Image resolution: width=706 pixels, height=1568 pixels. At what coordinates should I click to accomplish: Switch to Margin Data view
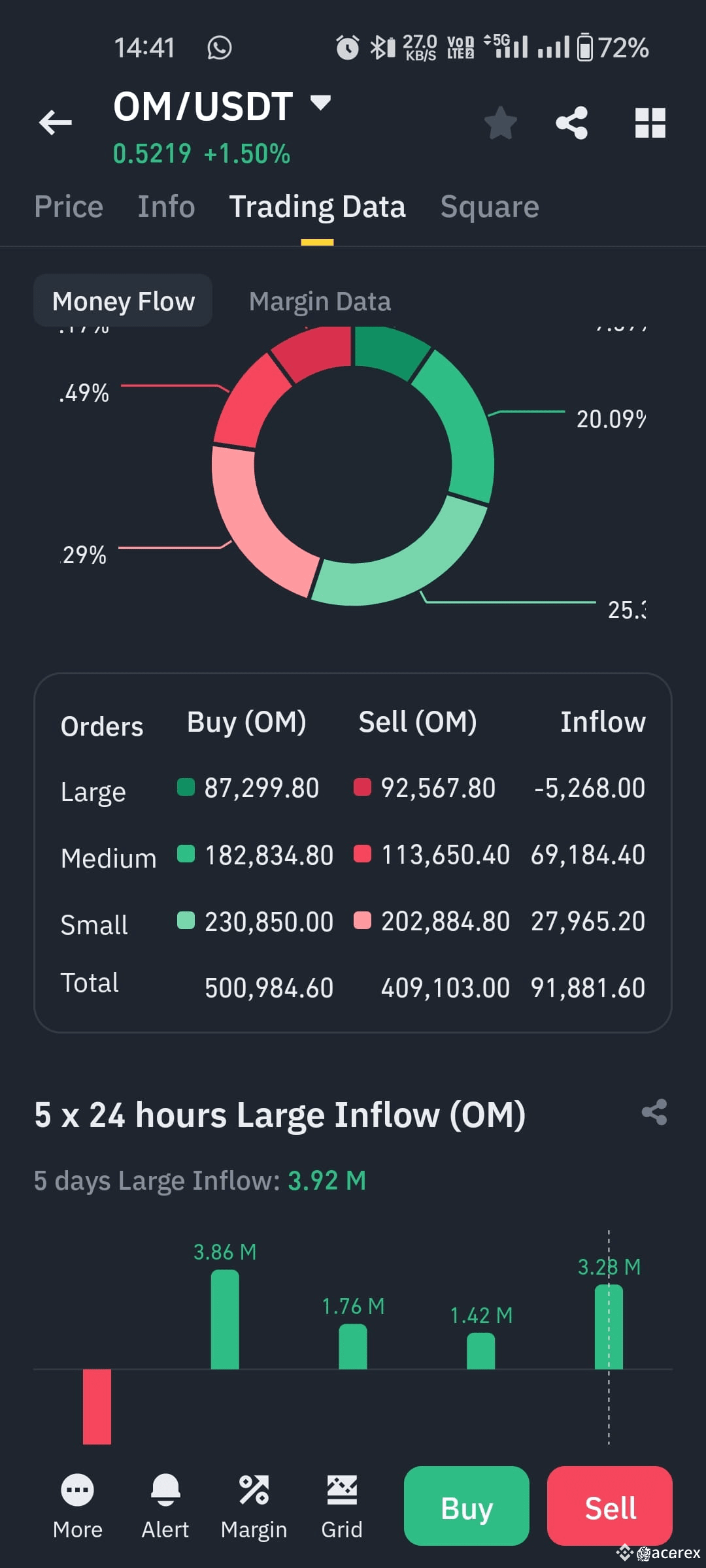[x=319, y=301]
